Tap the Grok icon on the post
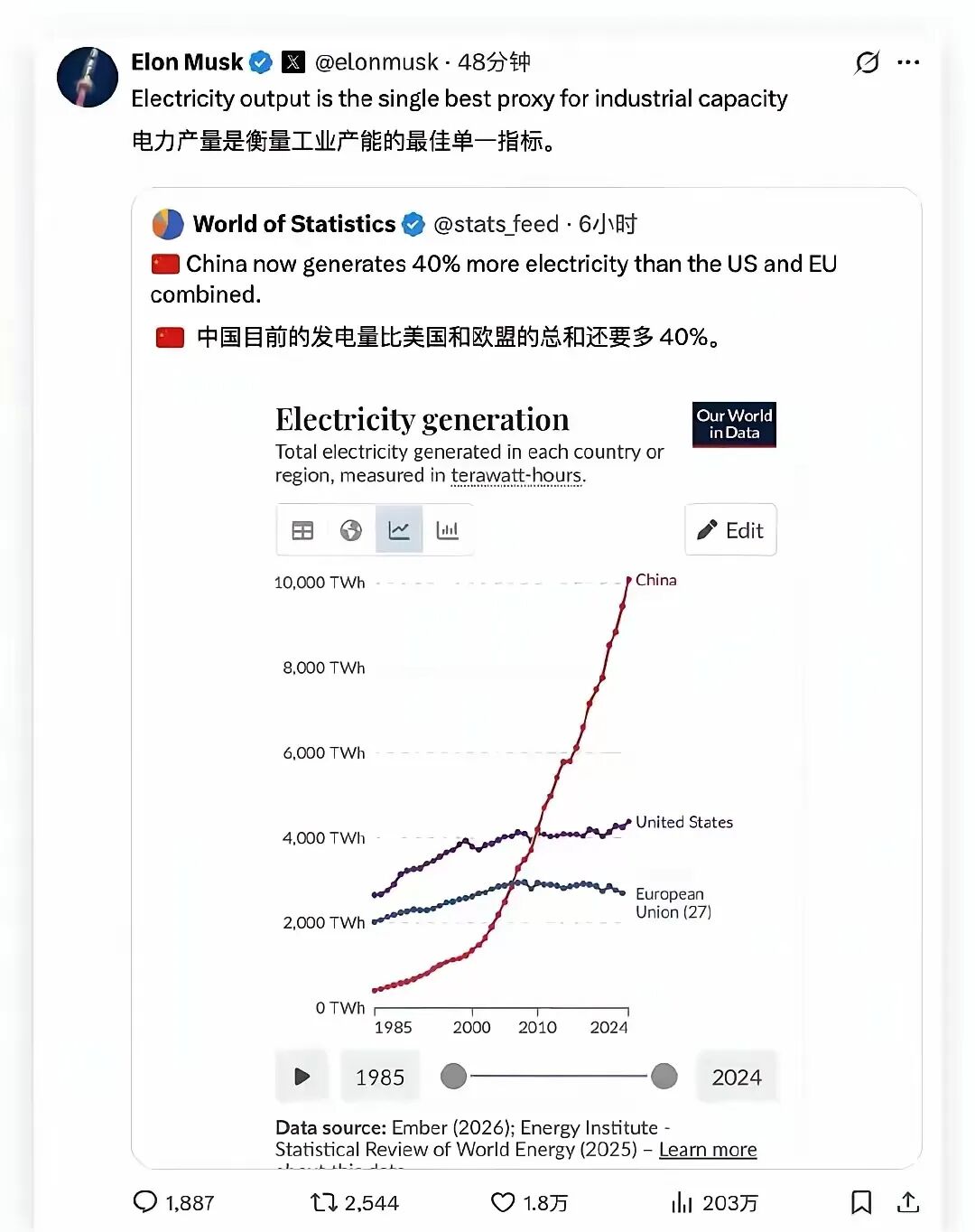The image size is (975, 1232). click(x=867, y=62)
